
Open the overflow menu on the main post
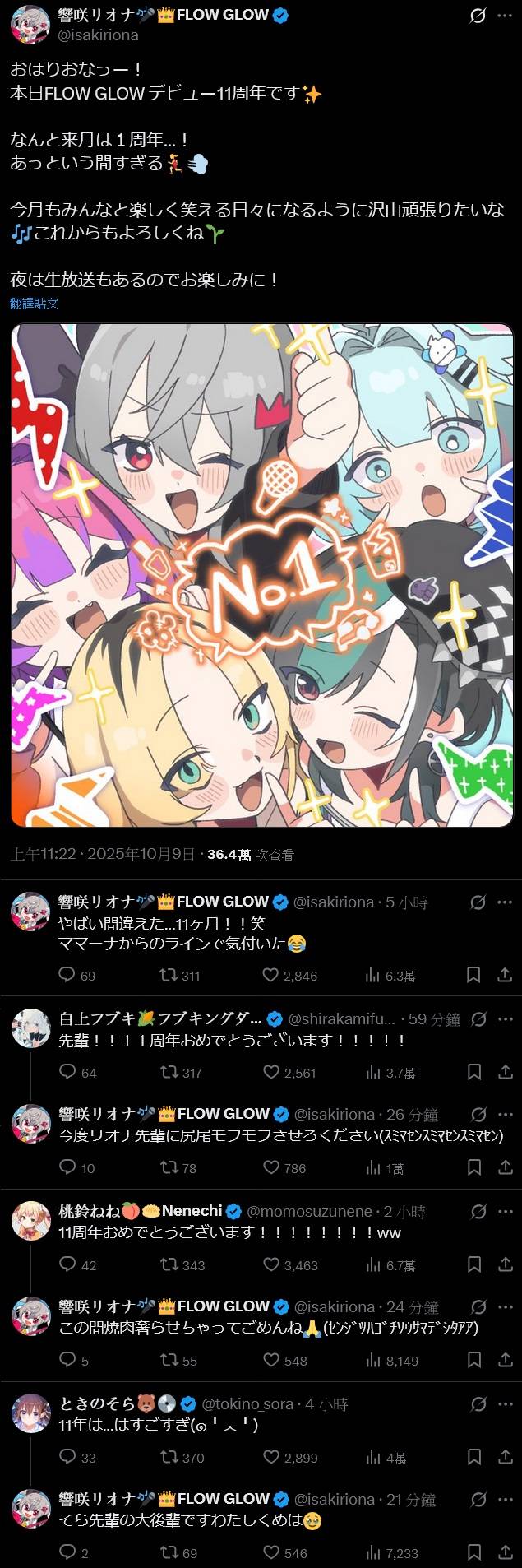click(505, 16)
